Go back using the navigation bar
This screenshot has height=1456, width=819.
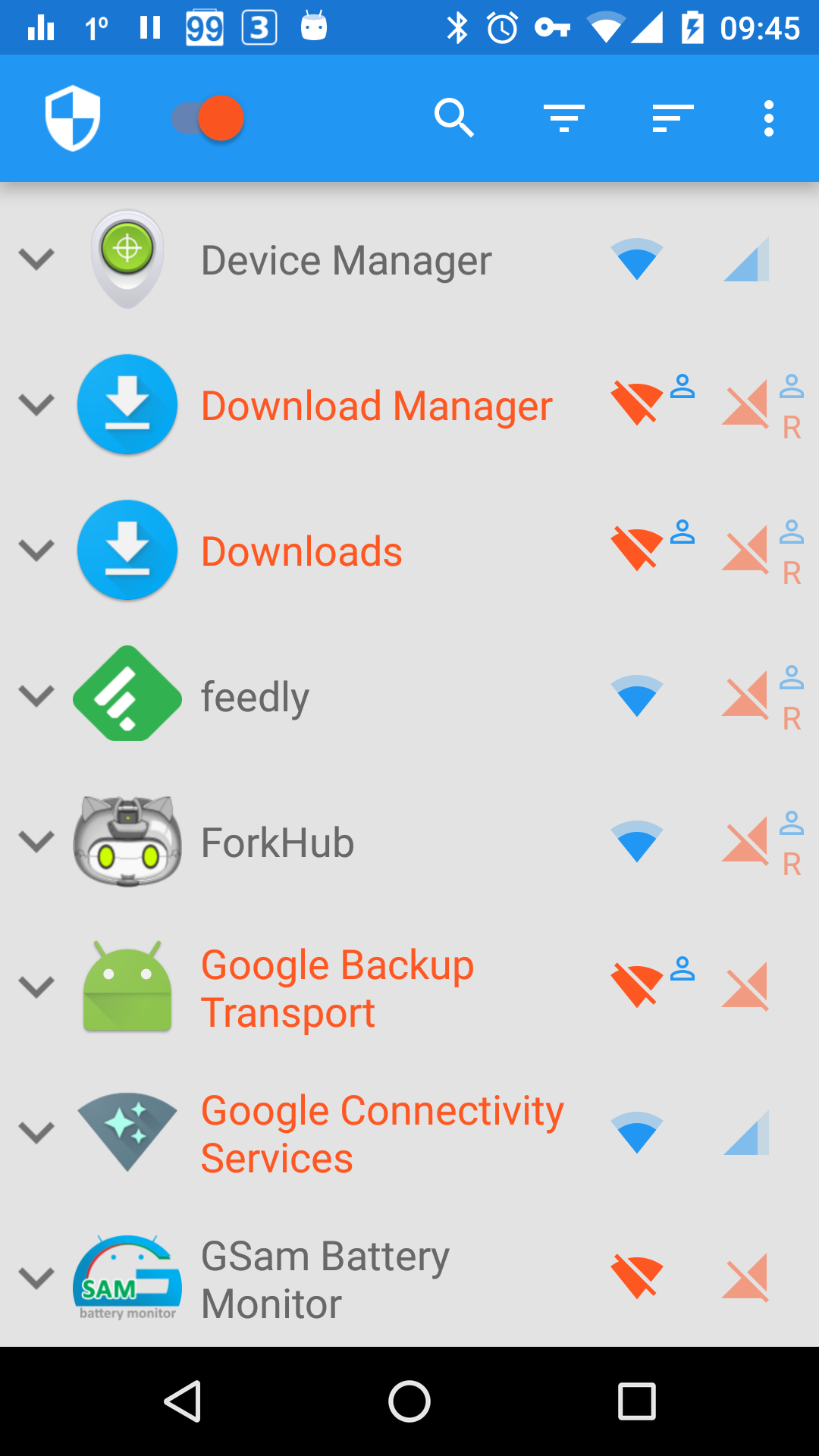click(183, 1401)
